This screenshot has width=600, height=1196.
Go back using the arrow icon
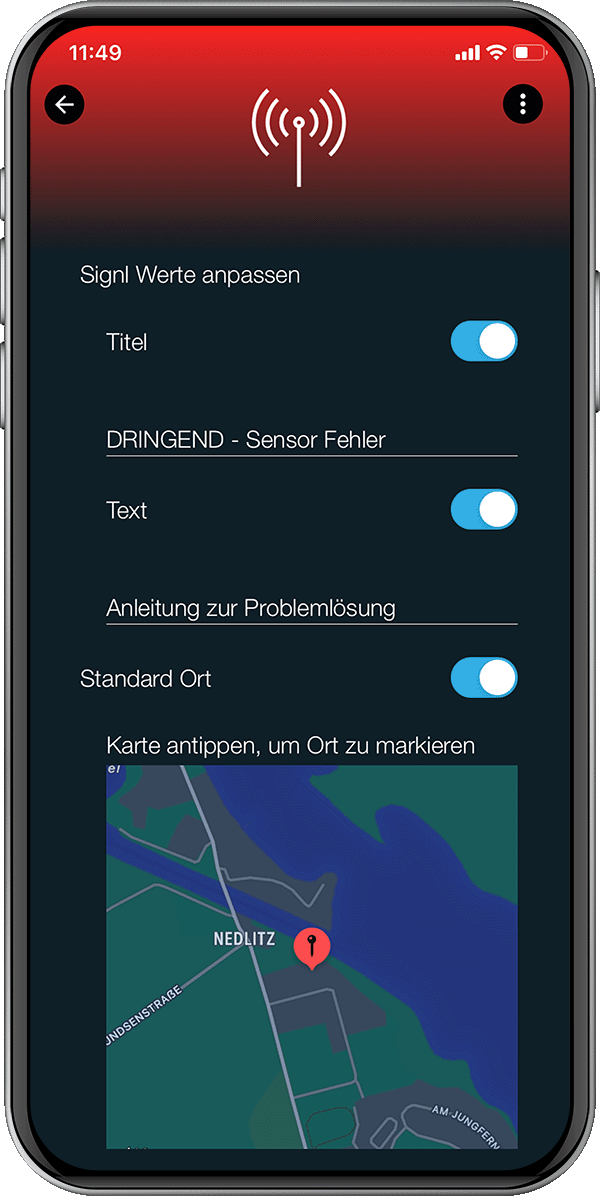(64, 104)
